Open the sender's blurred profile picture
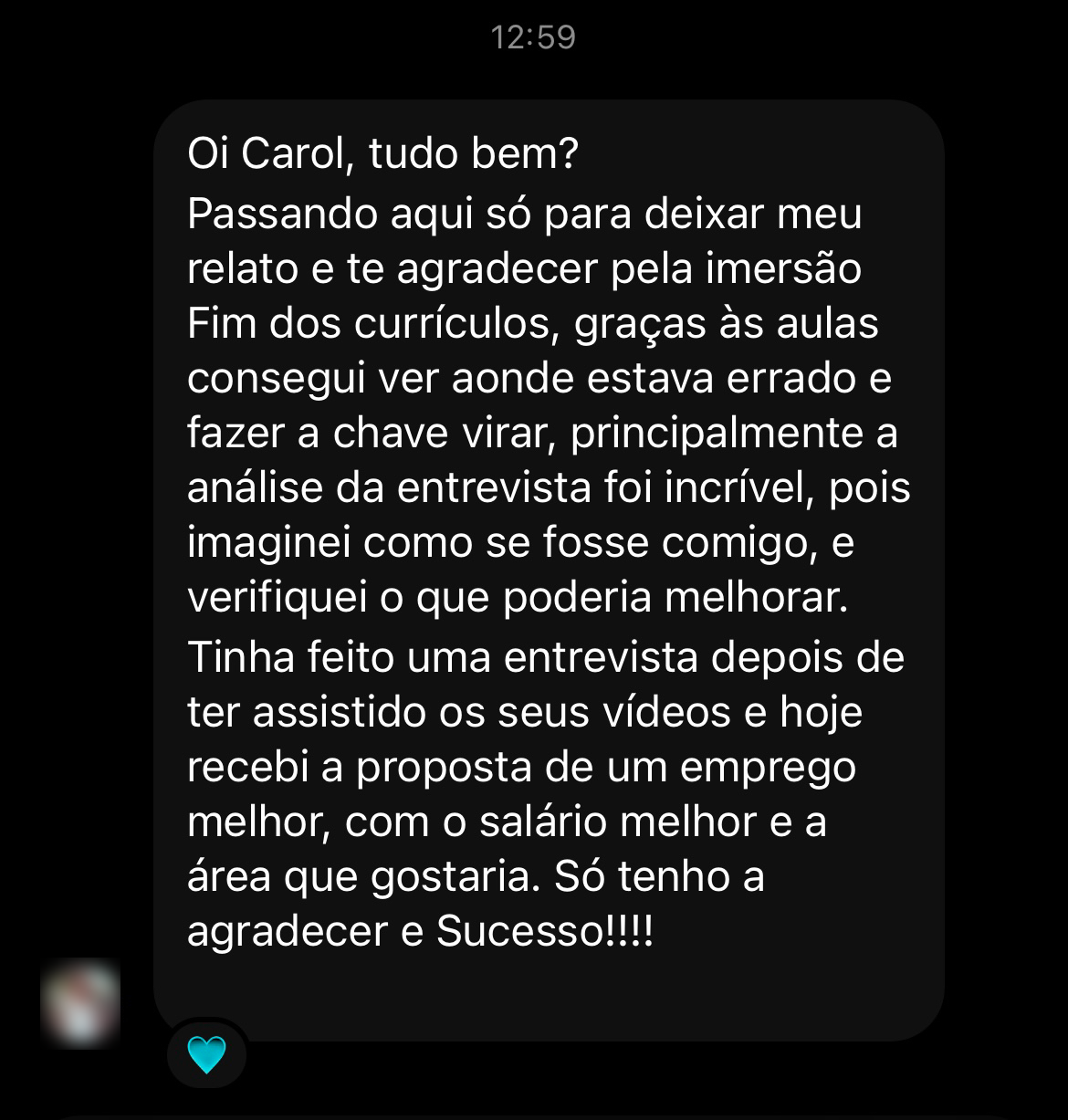Viewport: 1068px width, 1120px height. (80, 1002)
